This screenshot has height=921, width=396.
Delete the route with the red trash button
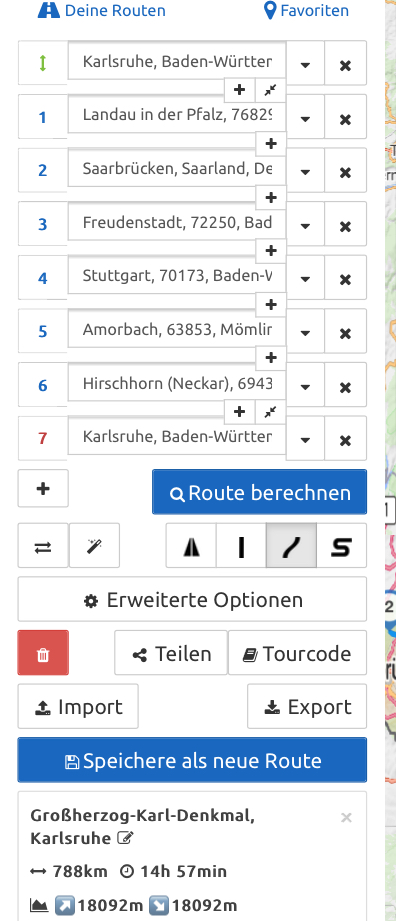[43, 653]
